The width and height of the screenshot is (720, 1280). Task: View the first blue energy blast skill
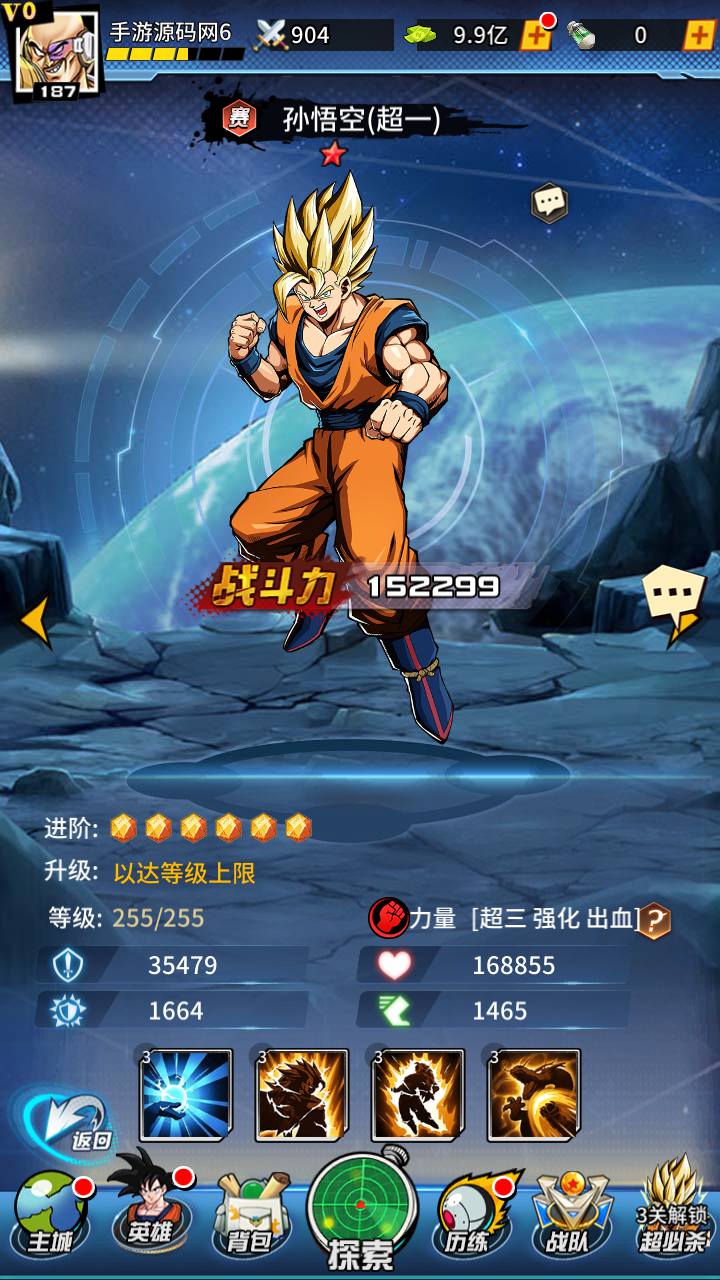(x=186, y=1095)
